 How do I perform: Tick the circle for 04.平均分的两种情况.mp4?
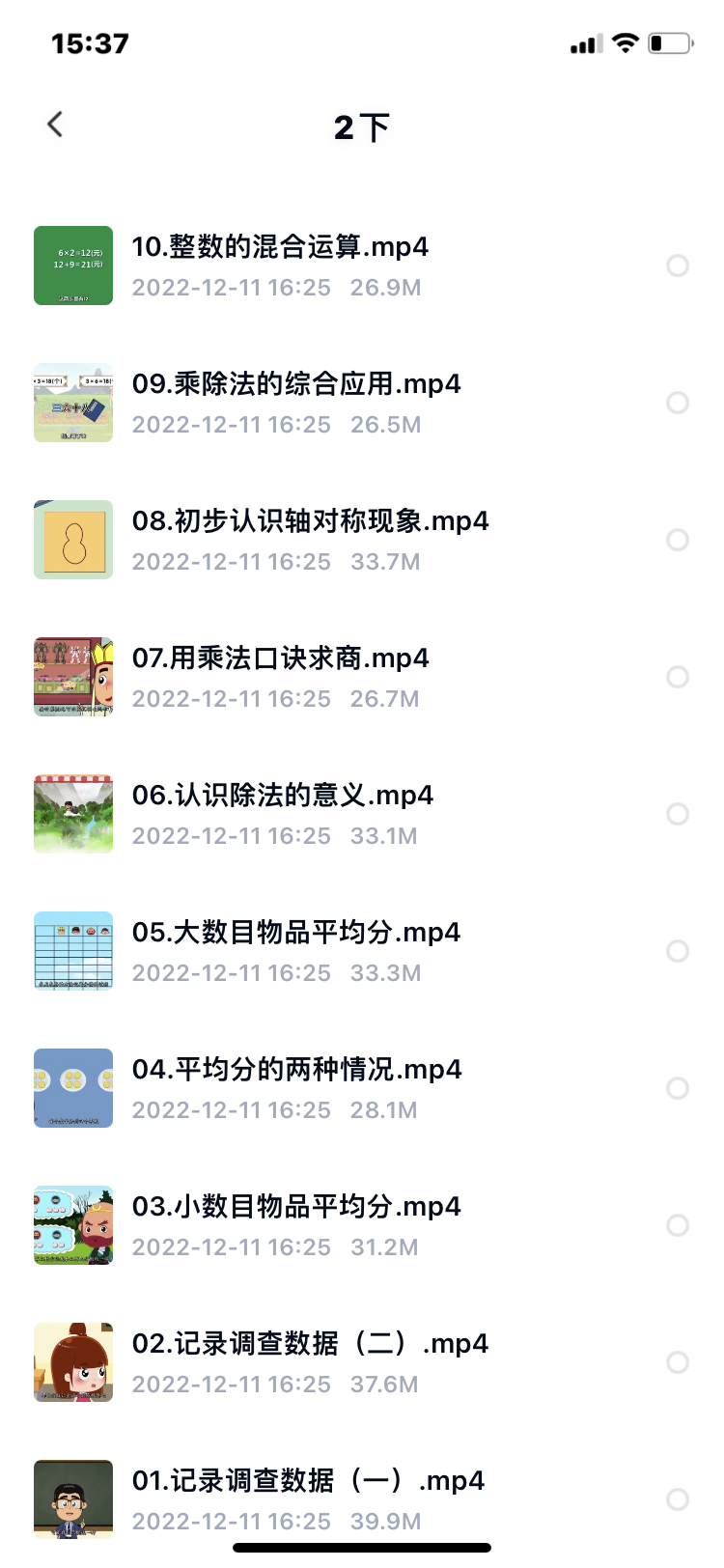[678, 1088]
